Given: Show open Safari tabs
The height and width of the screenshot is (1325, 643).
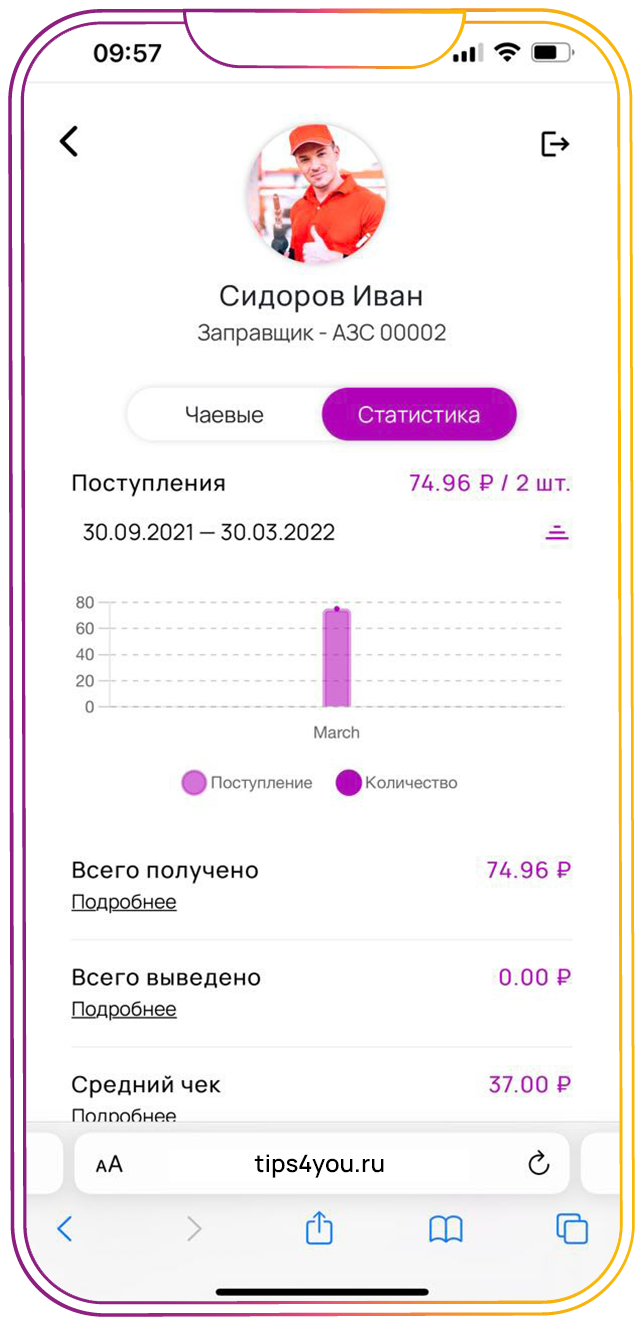Looking at the screenshot, I should click(x=572, y=1228).
